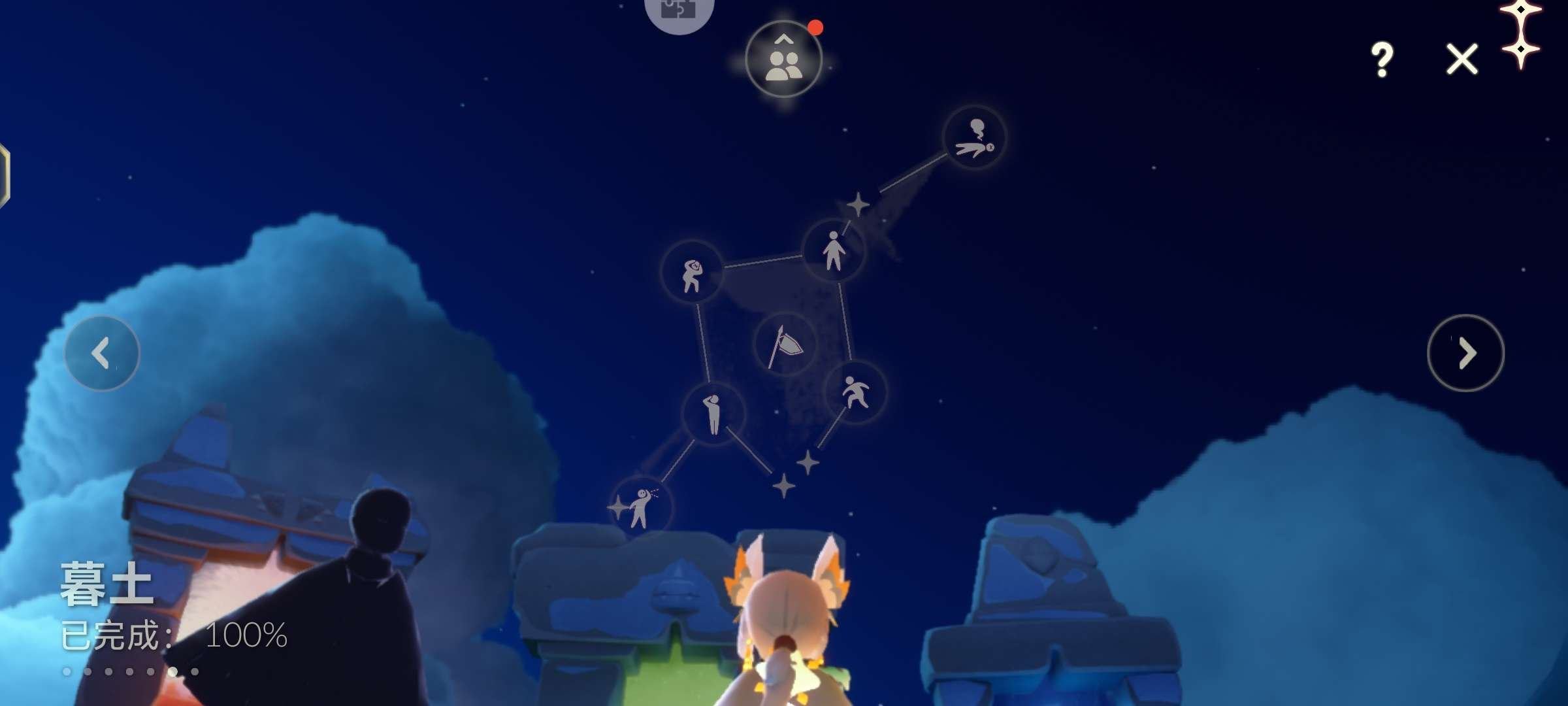The width and height of the screenshot is (1568, 706).
Task: Close the constellation view
Action: tap(1462, 59)
